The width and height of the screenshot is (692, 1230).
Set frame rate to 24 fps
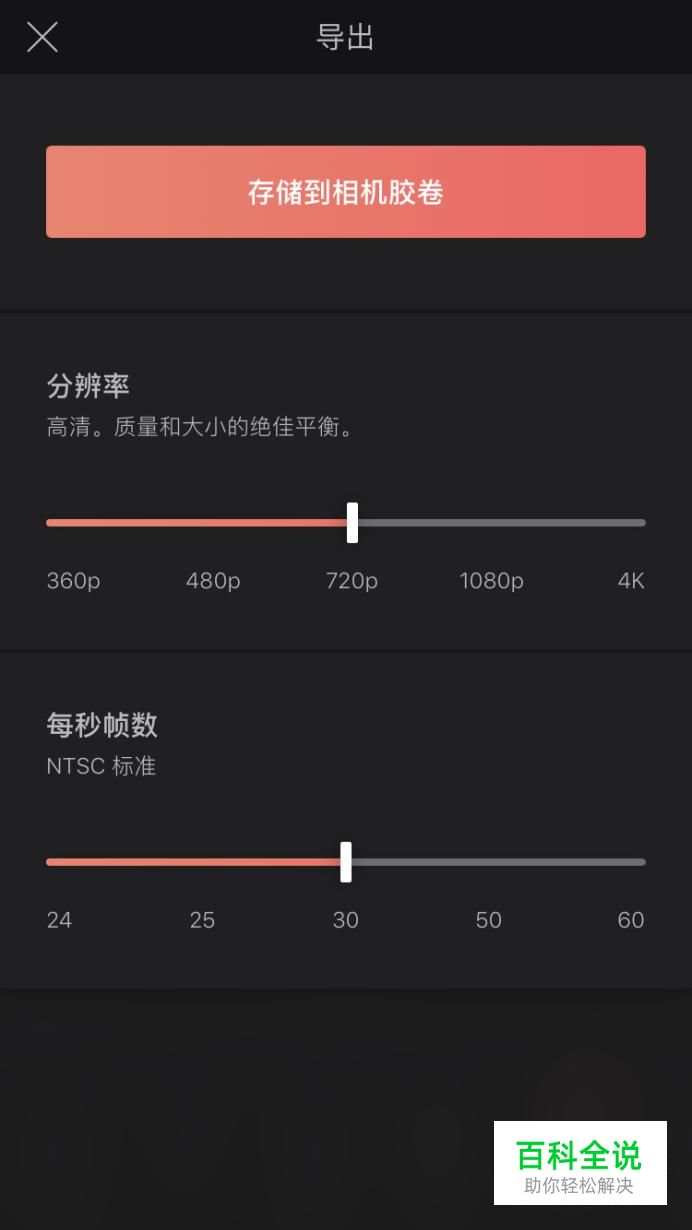(x=49, y=862)
